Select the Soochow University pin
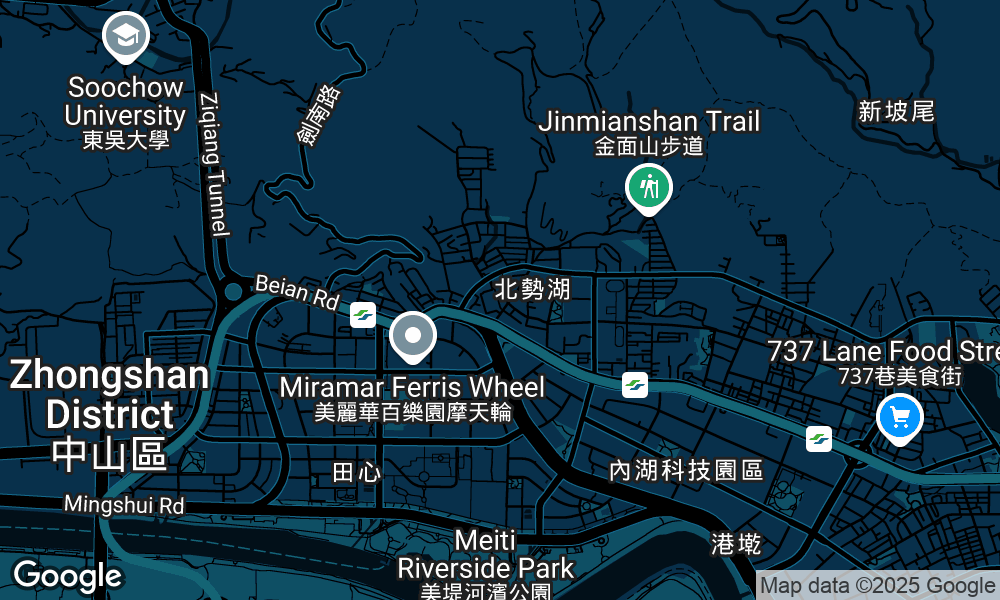The height and width of the screenshot is (600, 1000). click(x=125, y=37)
